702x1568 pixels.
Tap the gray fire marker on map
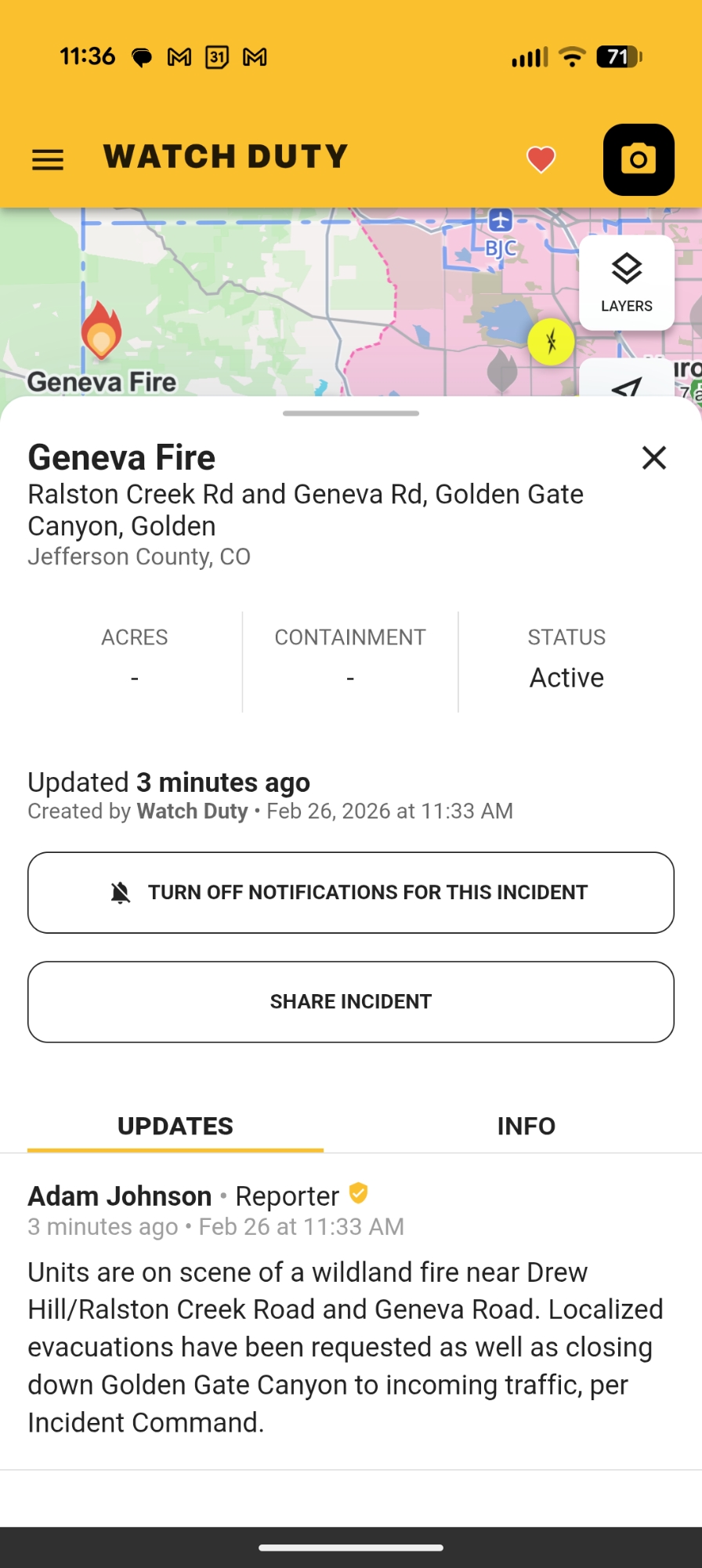tap(502, 370)
